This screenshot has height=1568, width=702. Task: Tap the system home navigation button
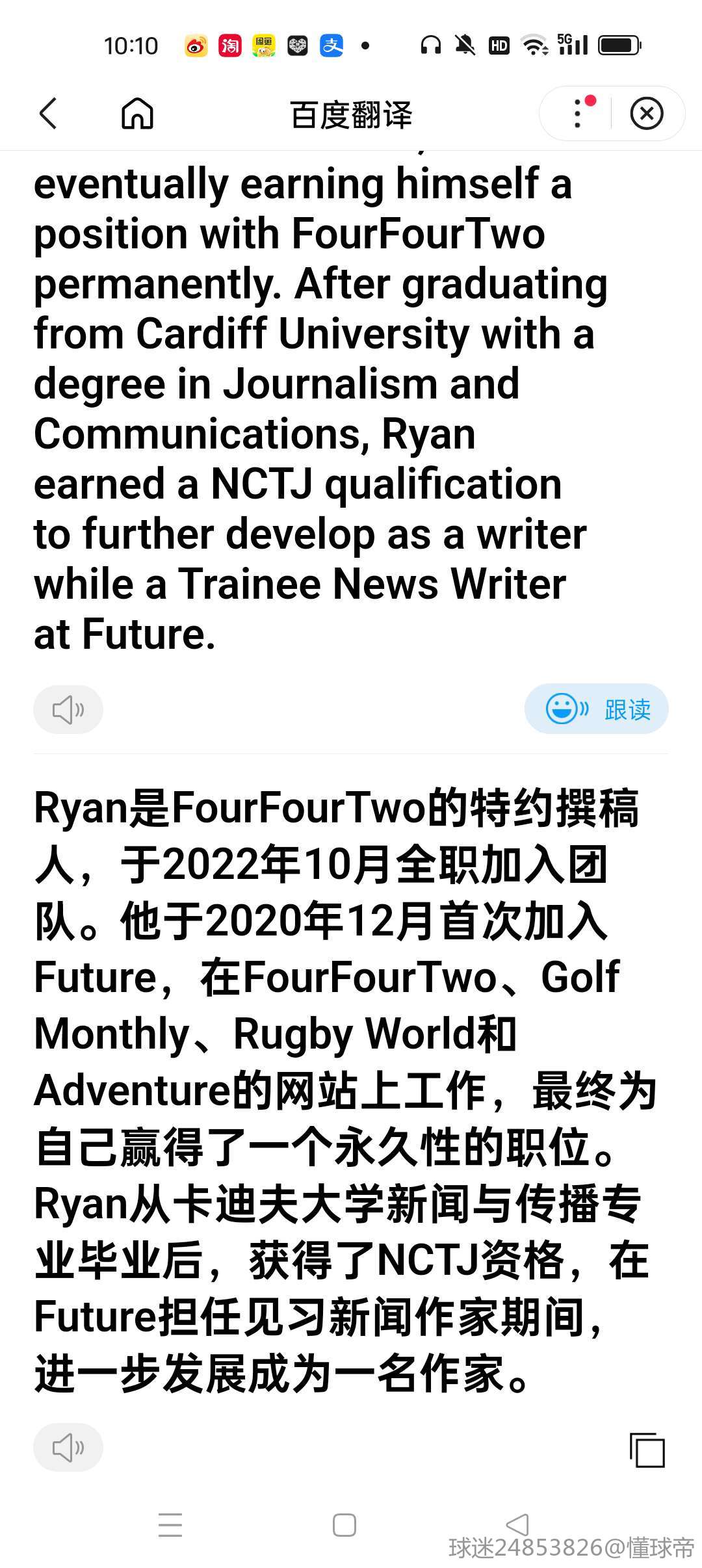pos(344,1525)
